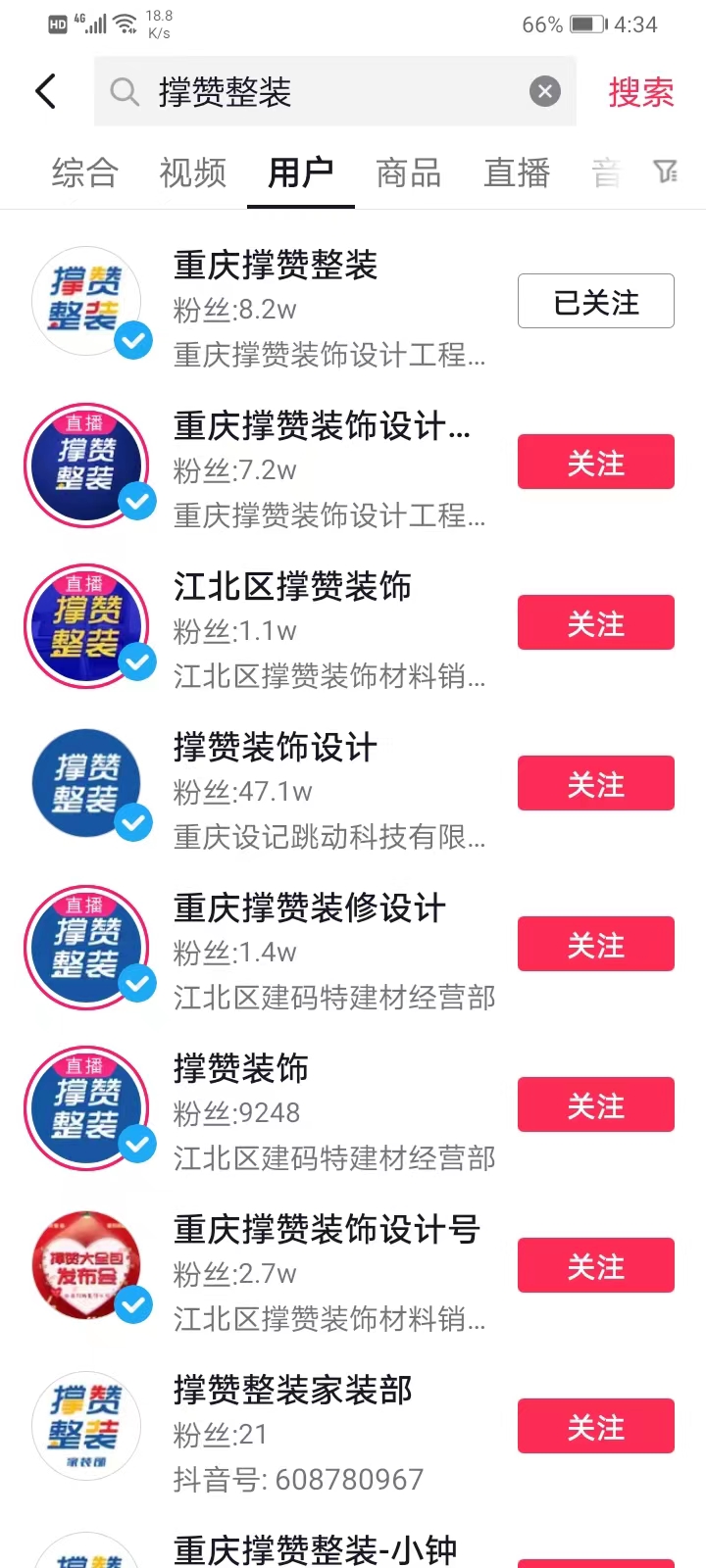Open the 江北区撑赞装饰 live avatar
The image size is (706, 1568).
pos(89,624)
